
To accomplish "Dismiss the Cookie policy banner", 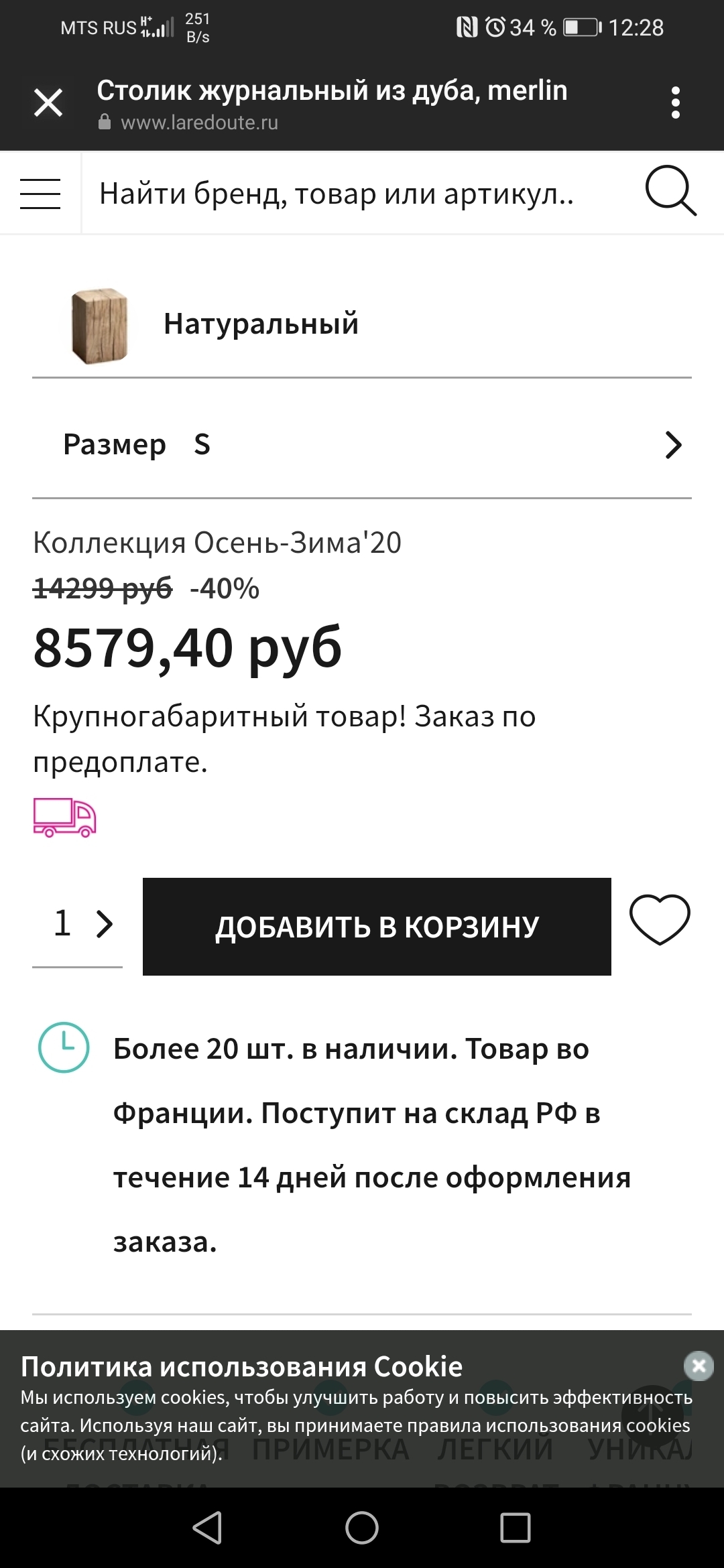I will 699,1365.
